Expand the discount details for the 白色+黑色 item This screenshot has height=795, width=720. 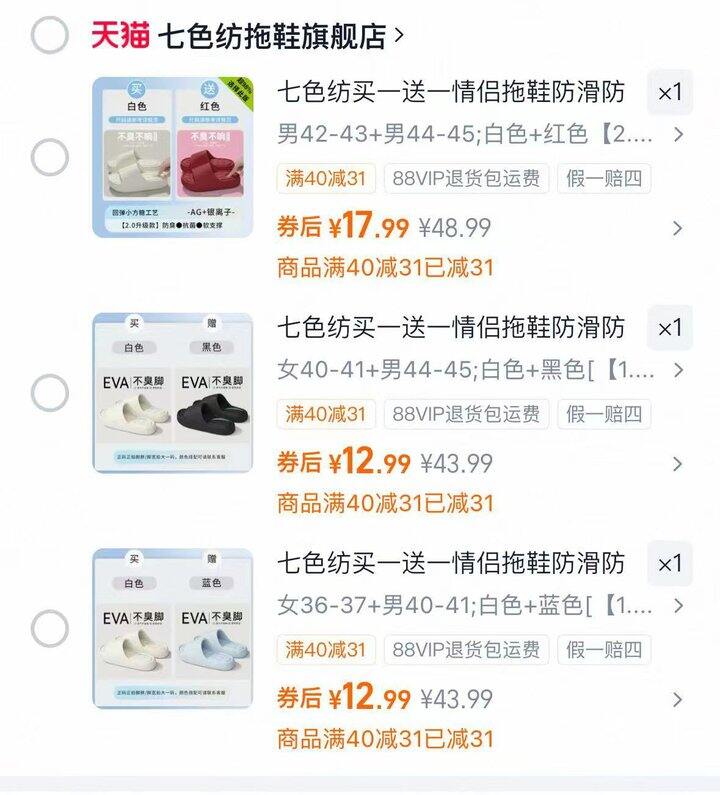(x=677, y=464)
